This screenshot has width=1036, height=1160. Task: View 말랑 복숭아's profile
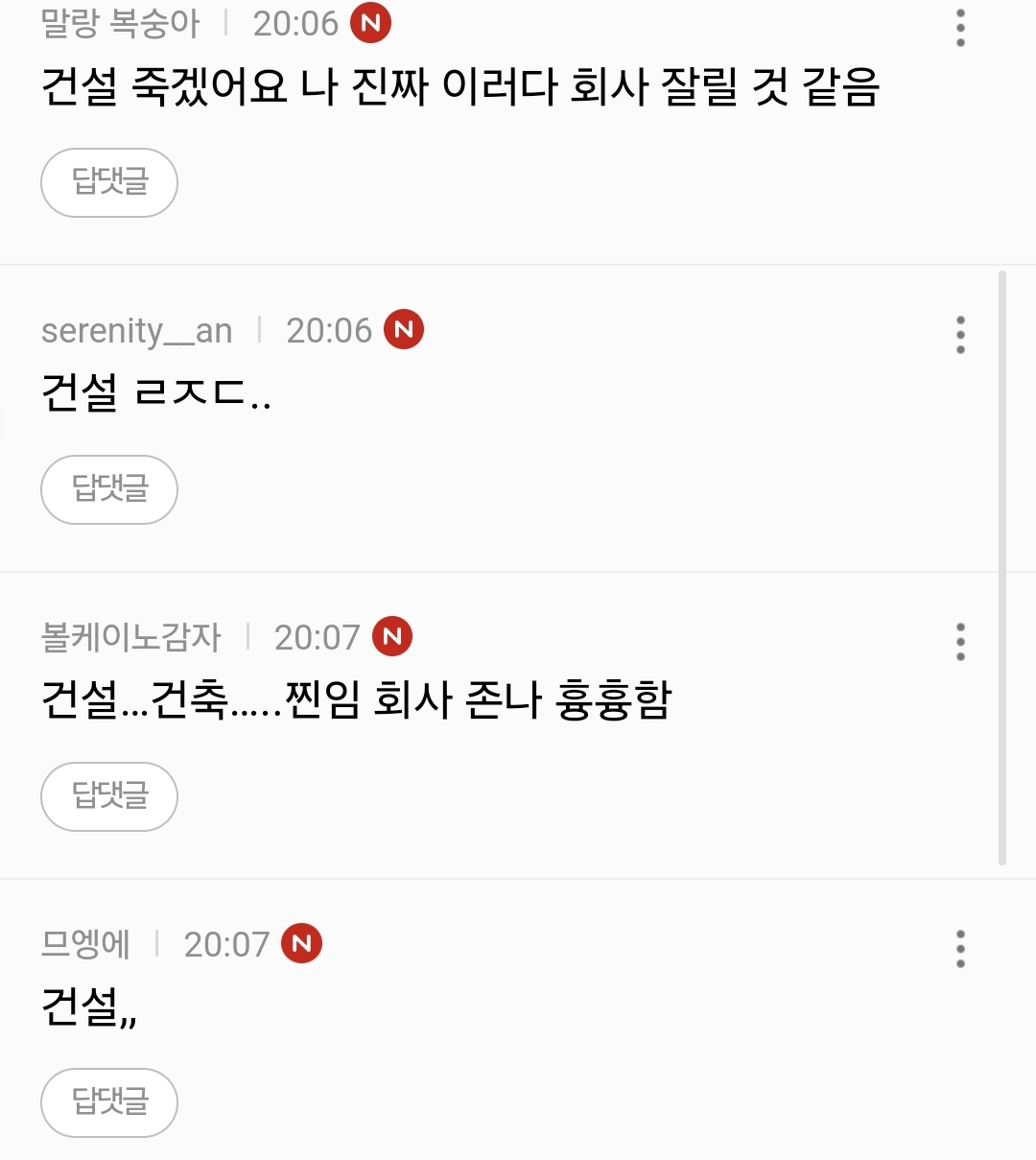point(120,24)
